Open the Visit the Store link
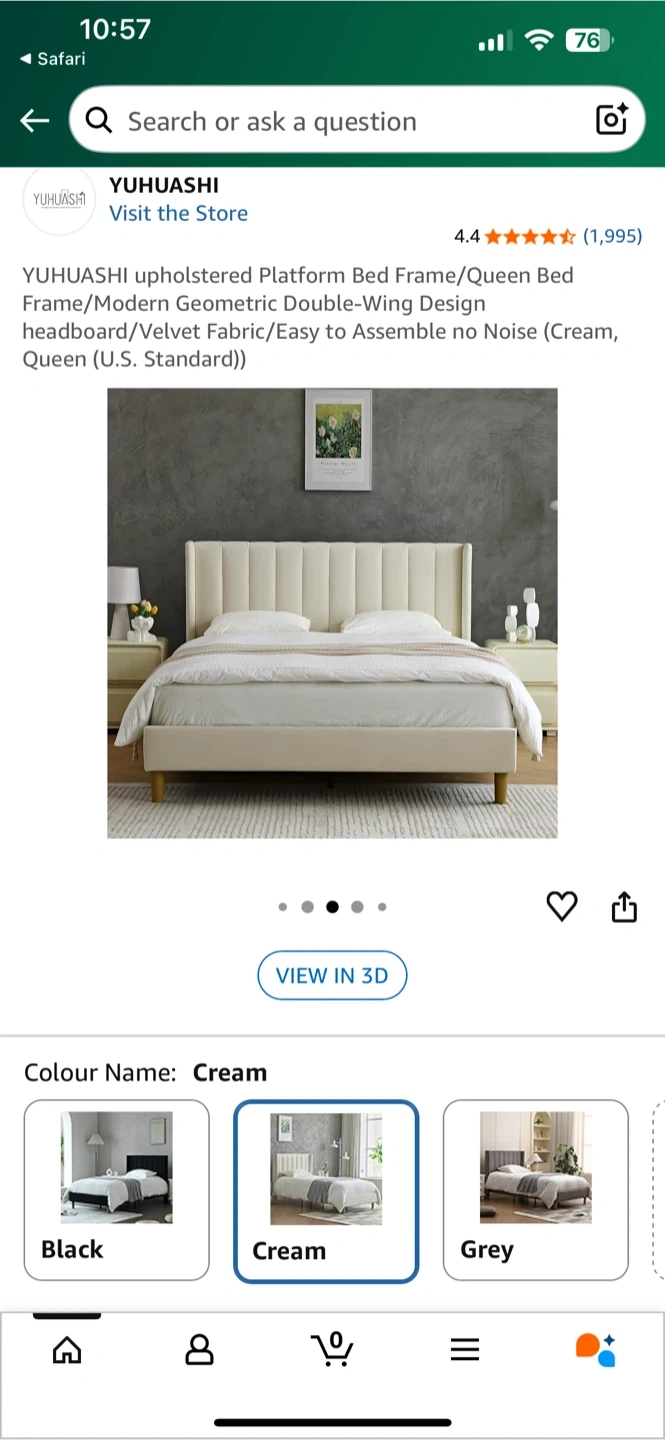665x1440 pixels. click(x=178, y=213)
